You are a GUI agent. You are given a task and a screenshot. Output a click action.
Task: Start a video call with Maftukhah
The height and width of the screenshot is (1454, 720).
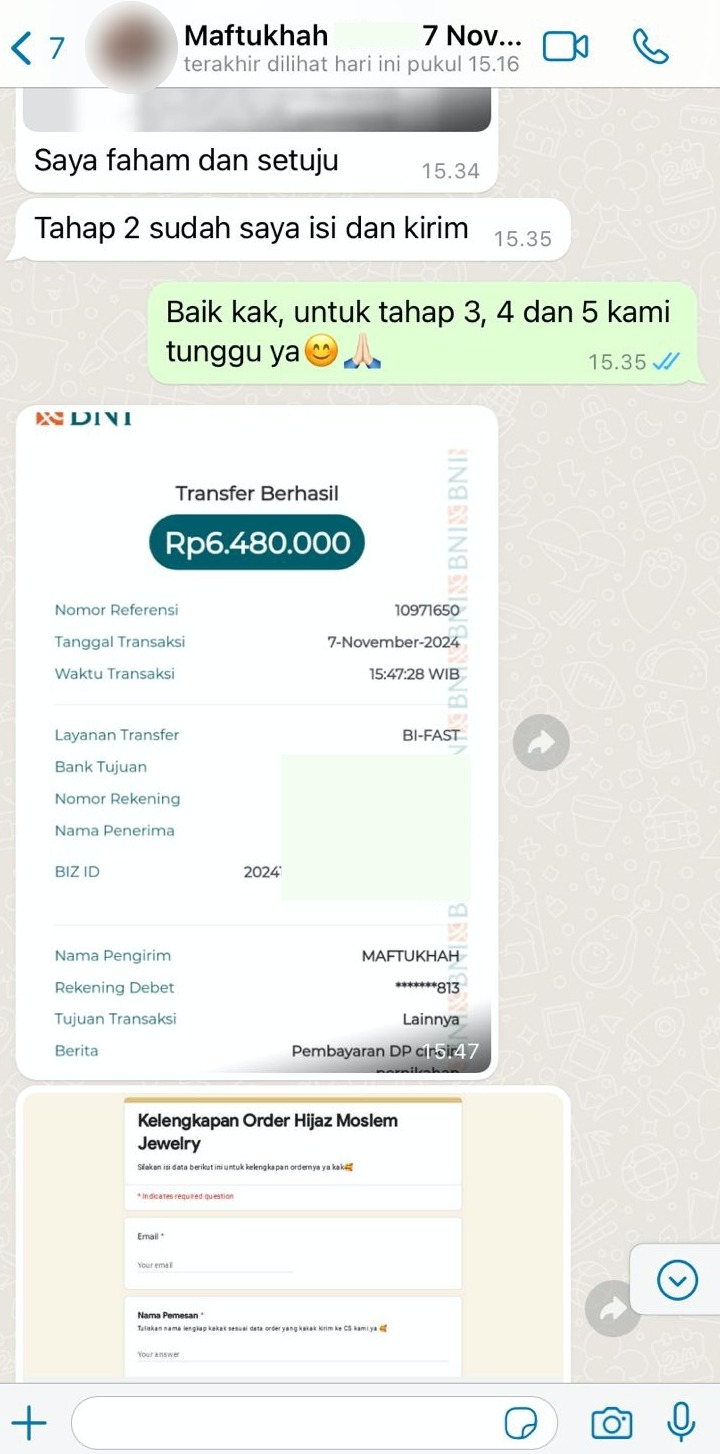[x=565, y=47]
